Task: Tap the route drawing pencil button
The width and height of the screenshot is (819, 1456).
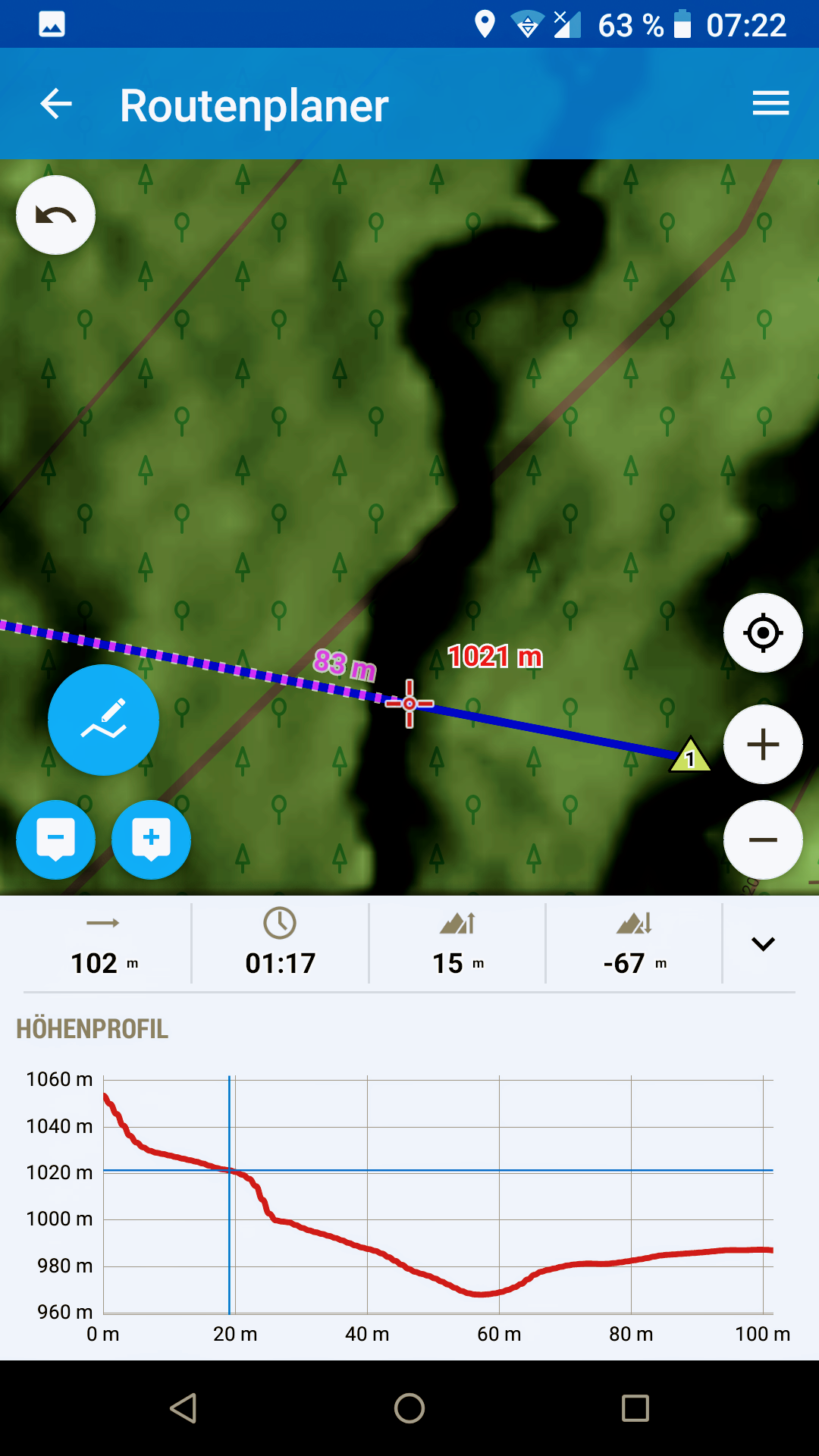Action: tap(104, 720)
